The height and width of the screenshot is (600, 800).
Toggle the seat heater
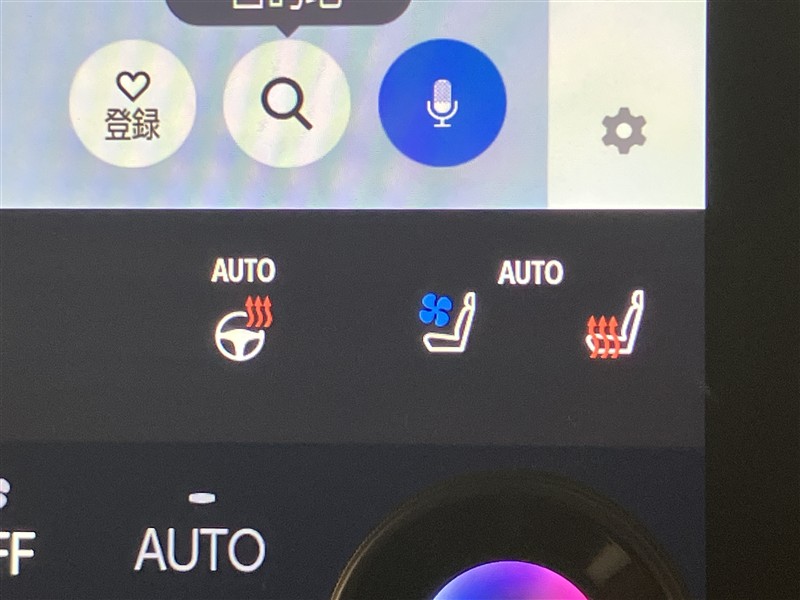point(615,327)
